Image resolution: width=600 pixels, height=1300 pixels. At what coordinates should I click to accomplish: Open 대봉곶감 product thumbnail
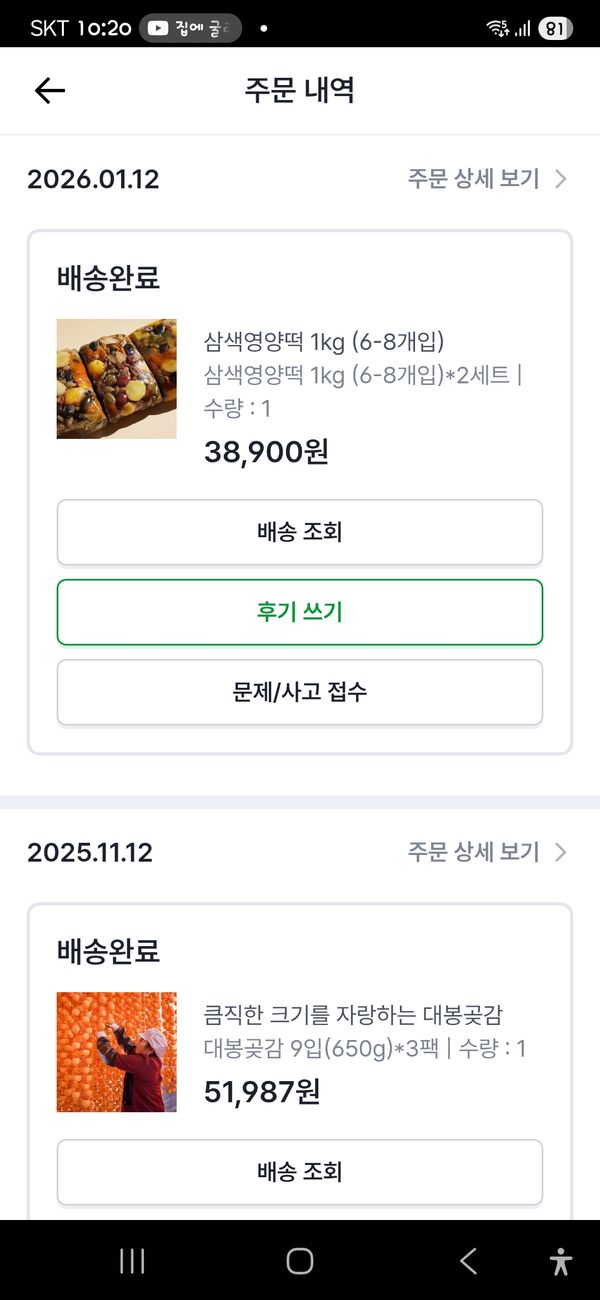click(116, 1052)
